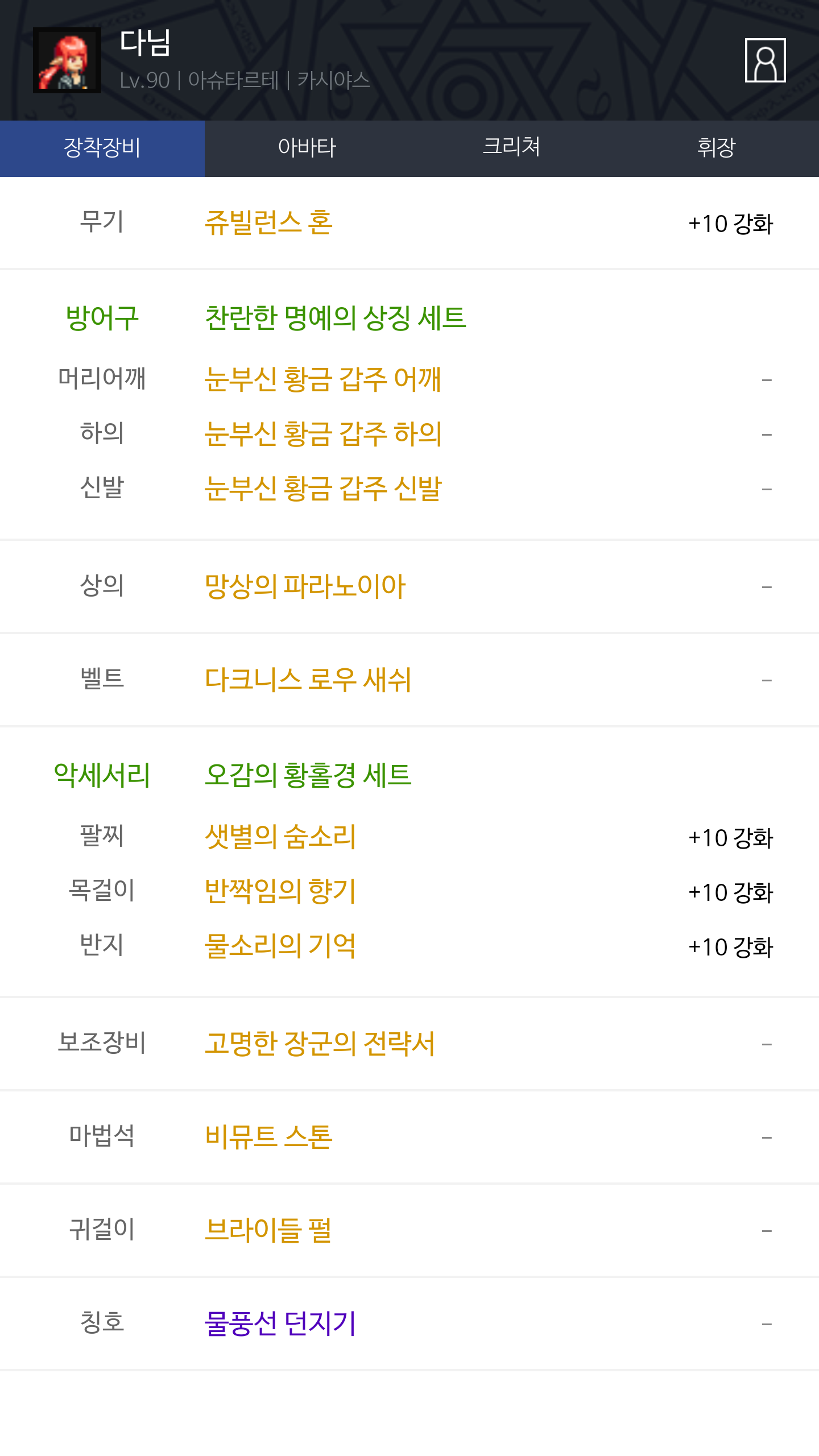Switch to the 아바타 tab
This screenshot has width=819, height=1456.
(x=307, y=148)
